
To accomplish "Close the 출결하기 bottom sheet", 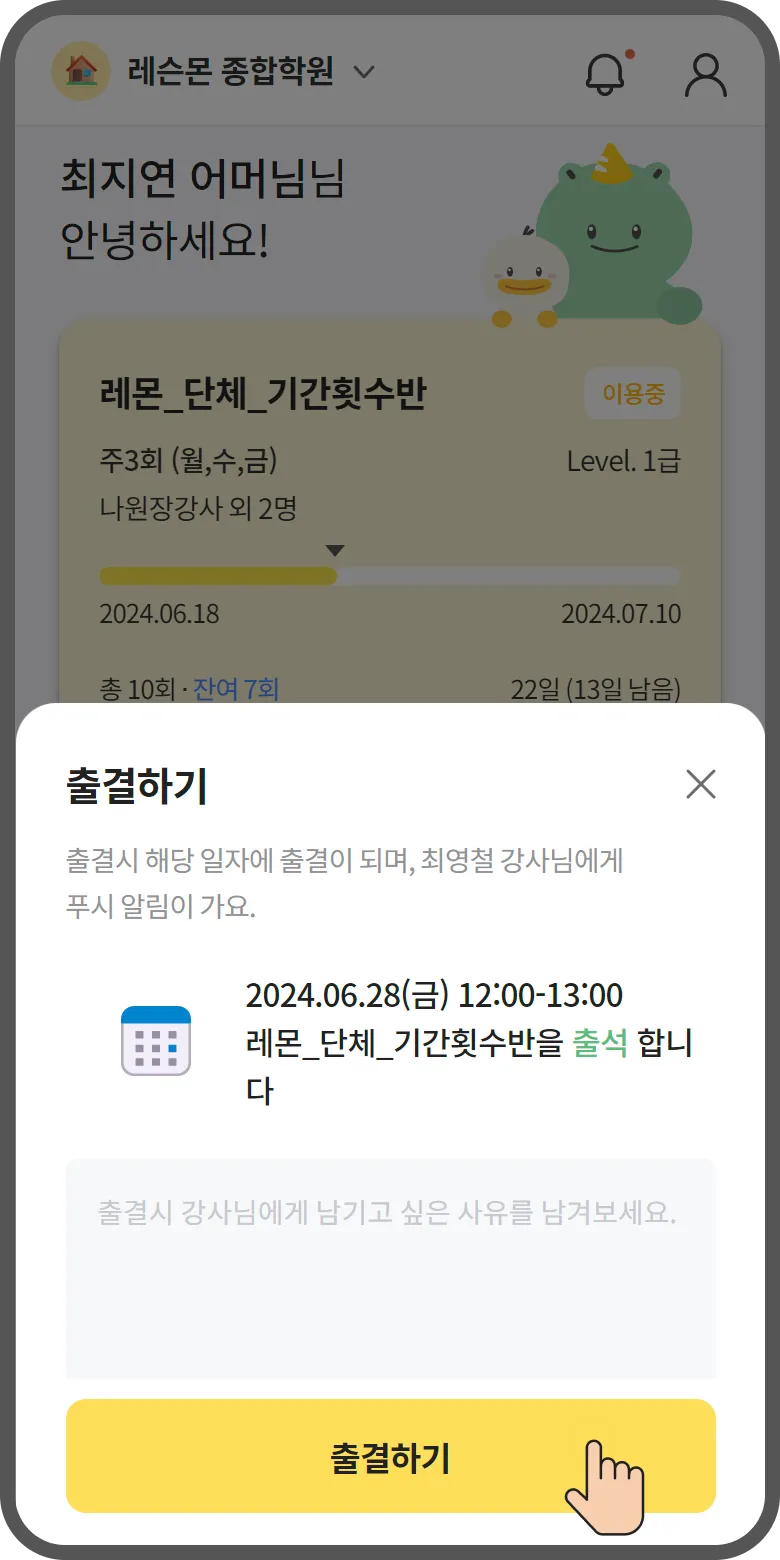I will (701, 785).
